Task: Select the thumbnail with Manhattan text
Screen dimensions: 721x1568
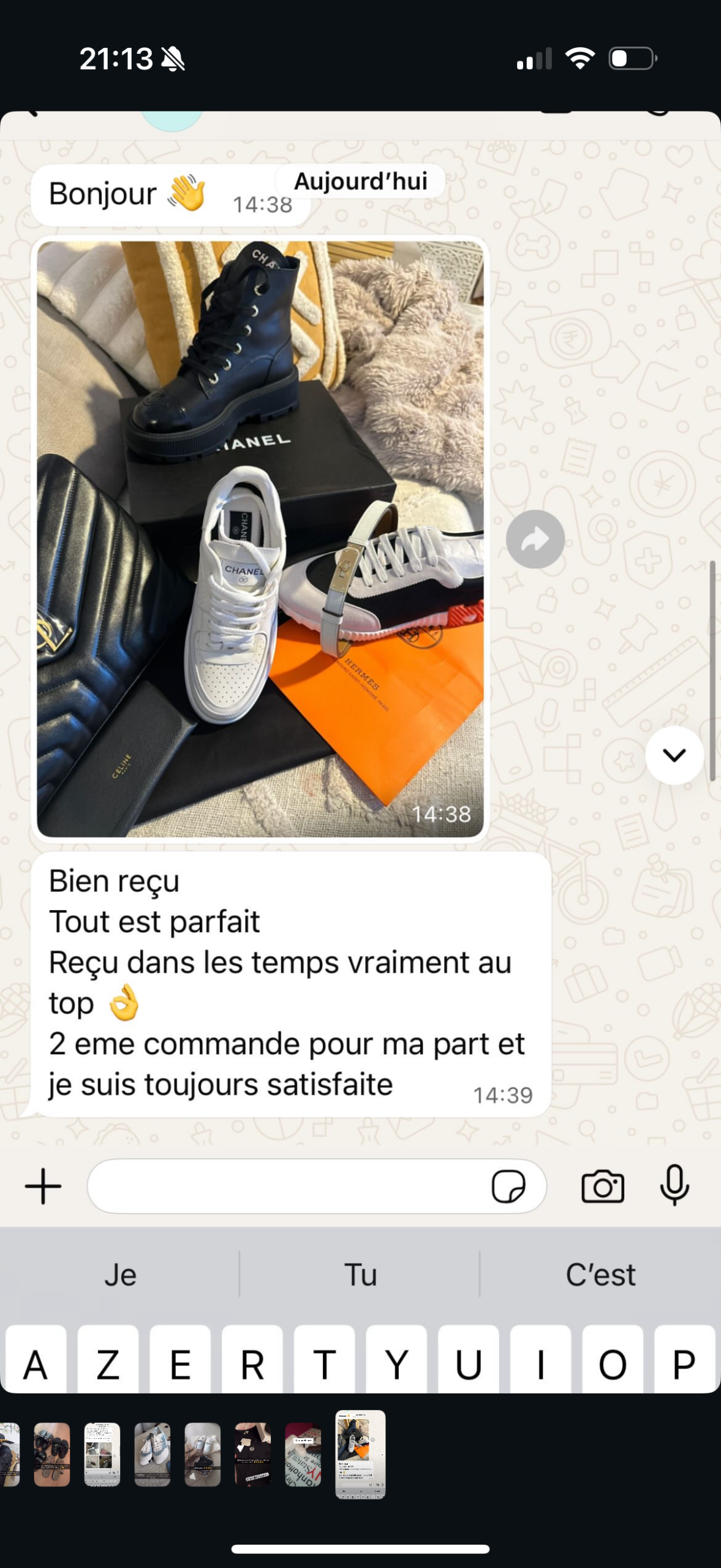Action: [303, 1454]
